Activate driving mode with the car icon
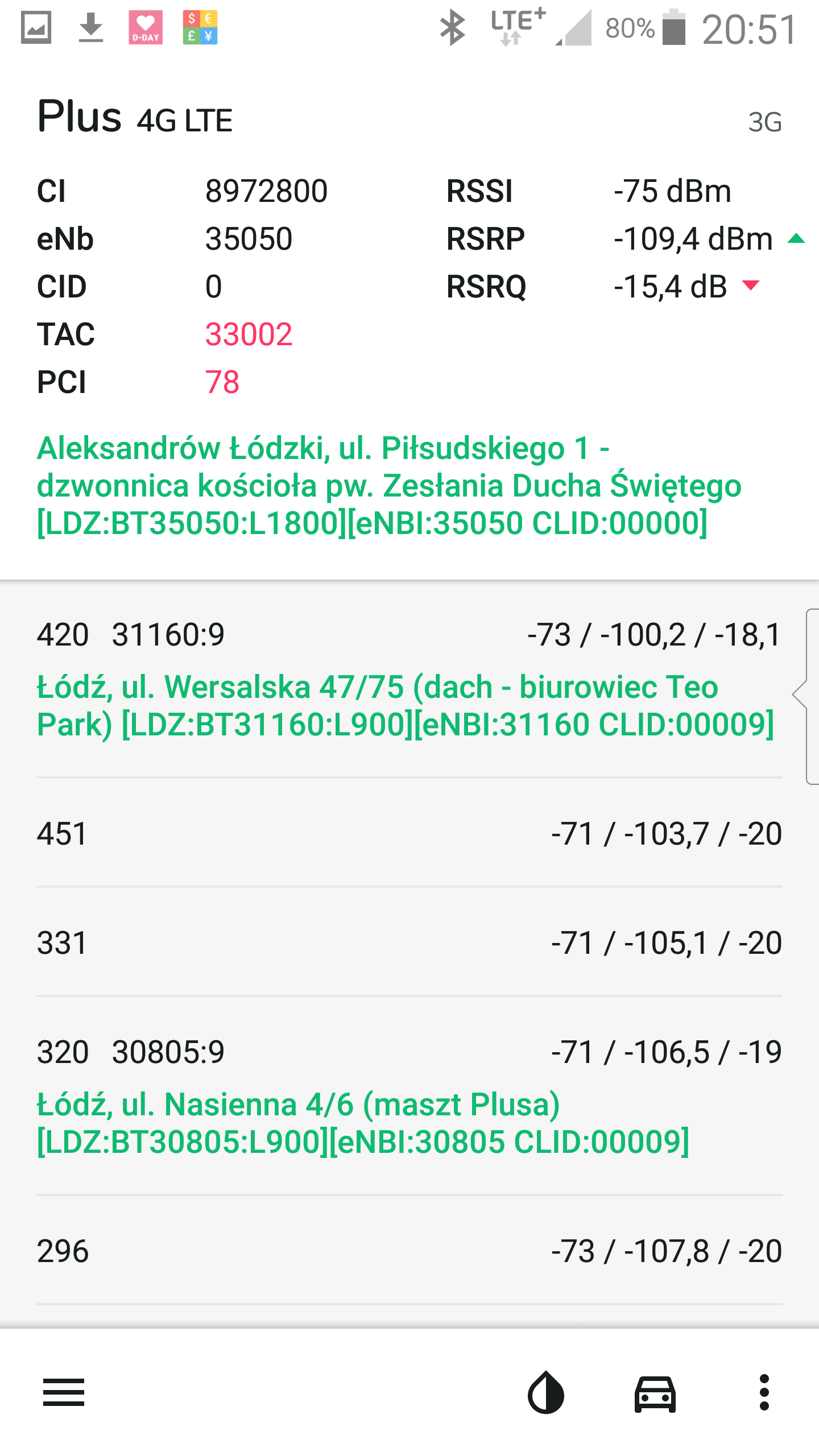Viewport: 819px width, 1456px height. coord(655,1393)
